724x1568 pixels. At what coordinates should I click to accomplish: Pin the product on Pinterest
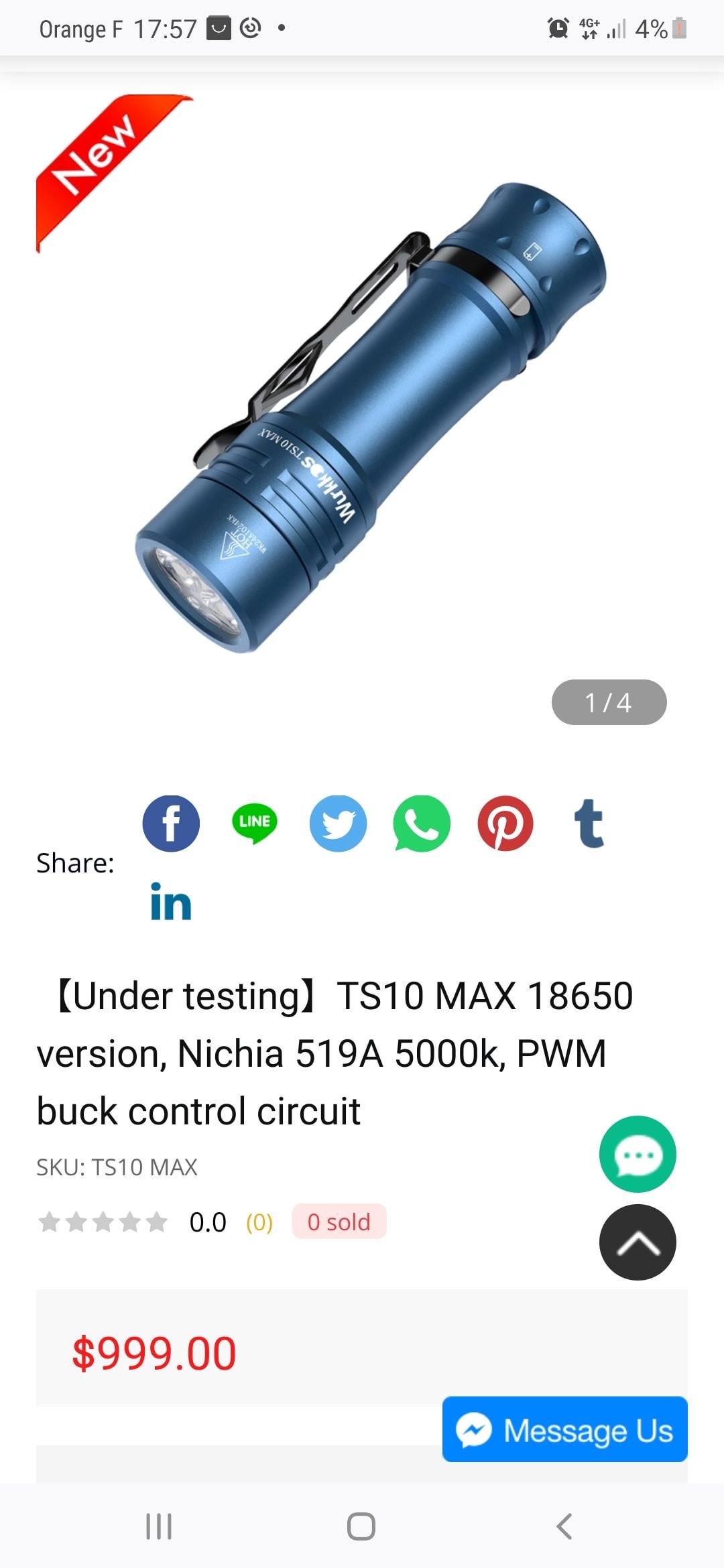point(505,824)
